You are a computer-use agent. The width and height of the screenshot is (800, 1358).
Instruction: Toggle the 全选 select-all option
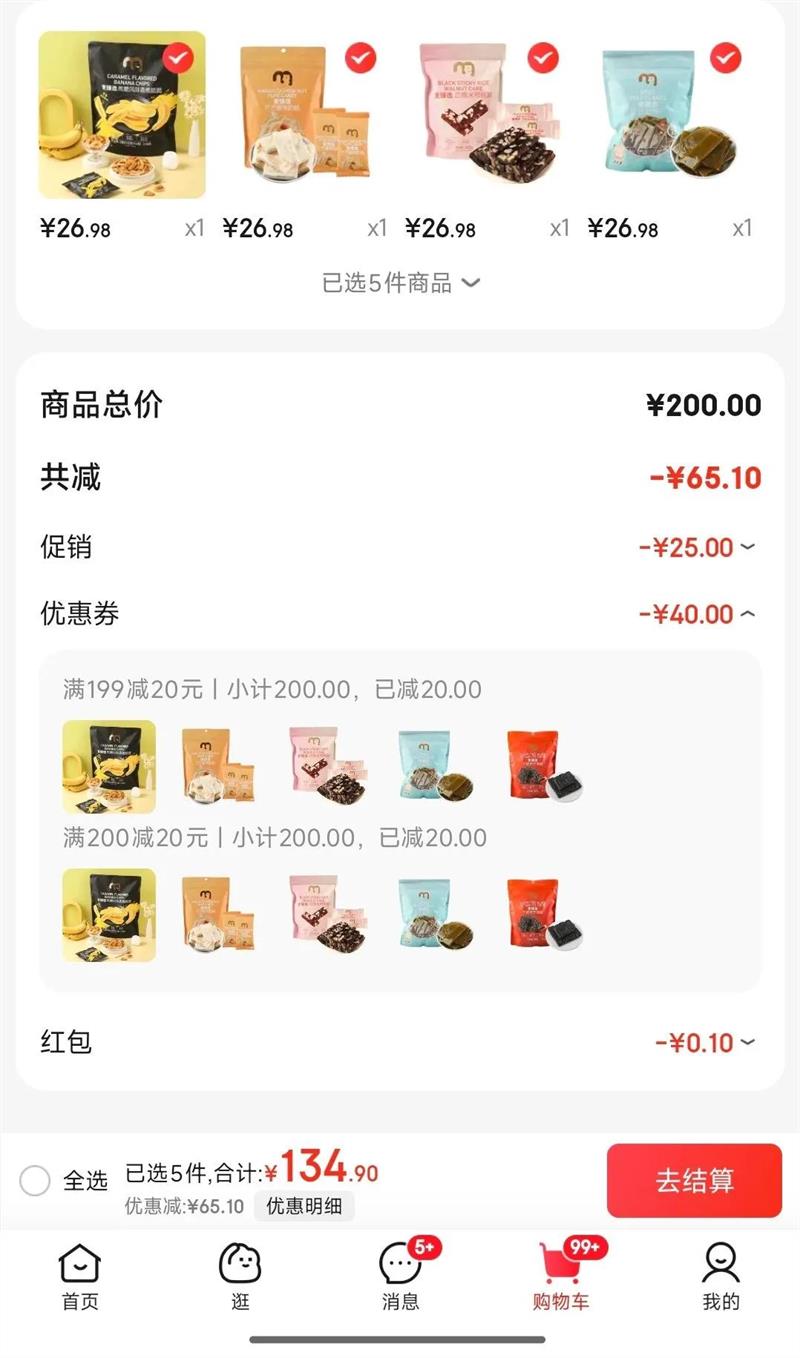[x=36, y=1181]
